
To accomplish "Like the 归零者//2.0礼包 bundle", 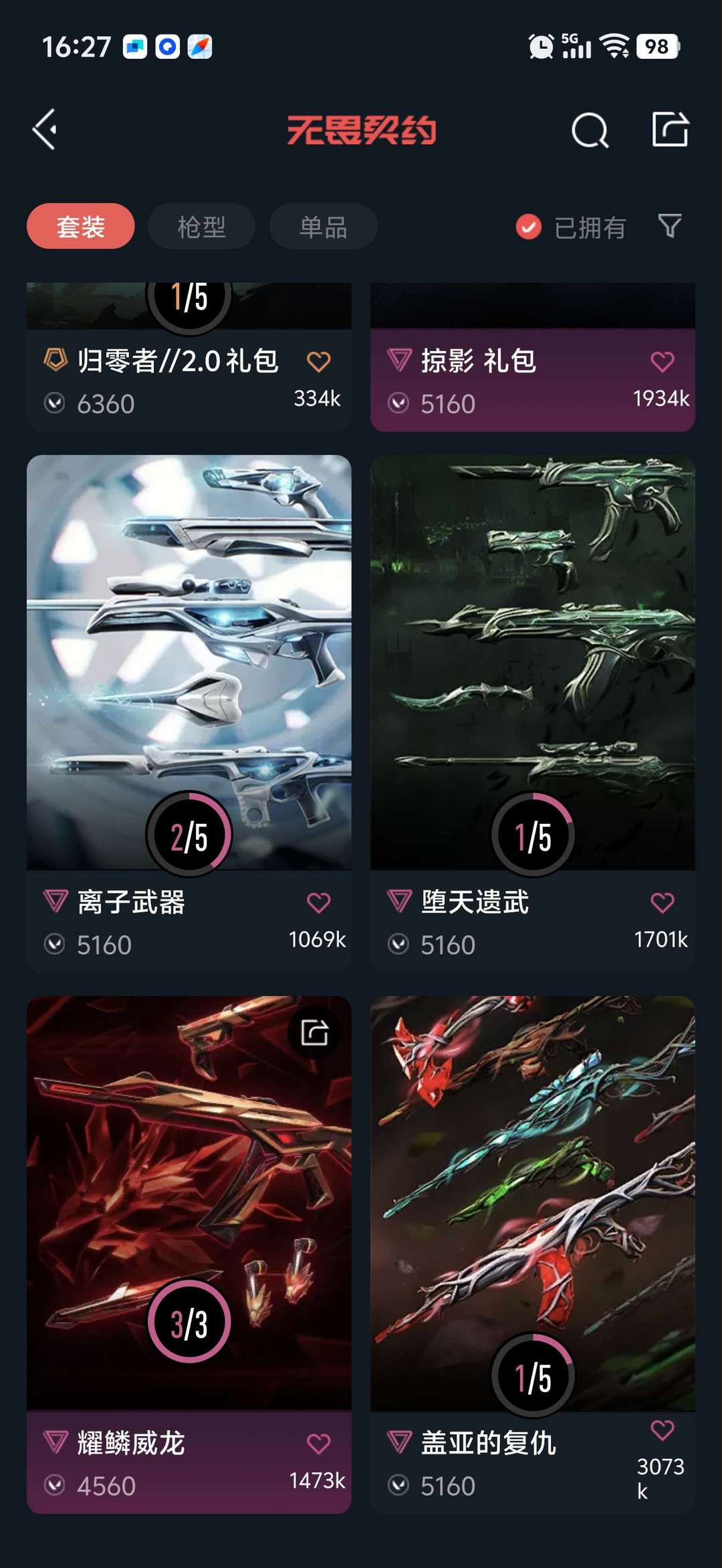I will tap(319, 362).
